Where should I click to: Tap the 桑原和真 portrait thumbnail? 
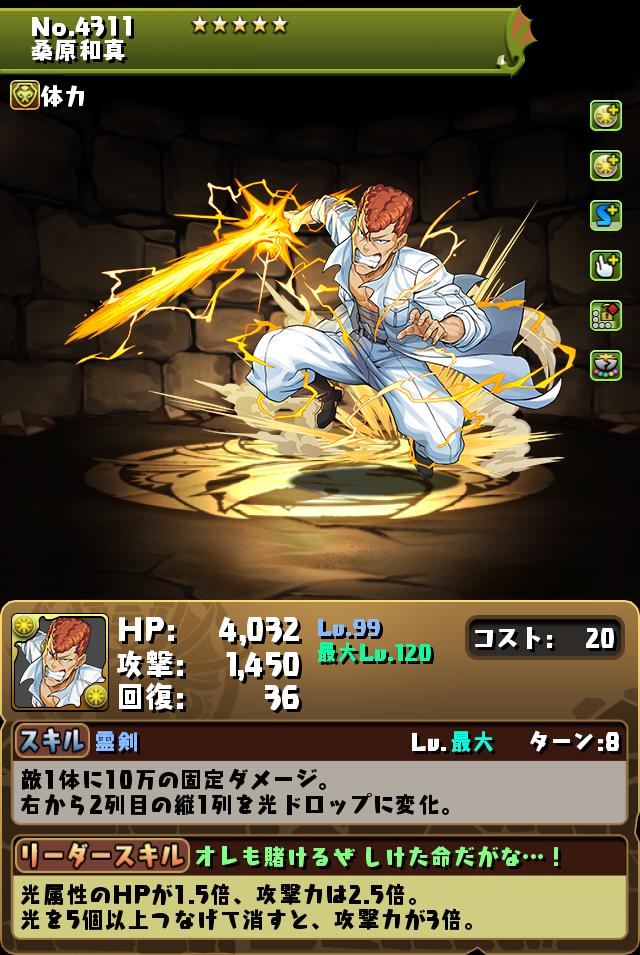(x=60, y=661)
